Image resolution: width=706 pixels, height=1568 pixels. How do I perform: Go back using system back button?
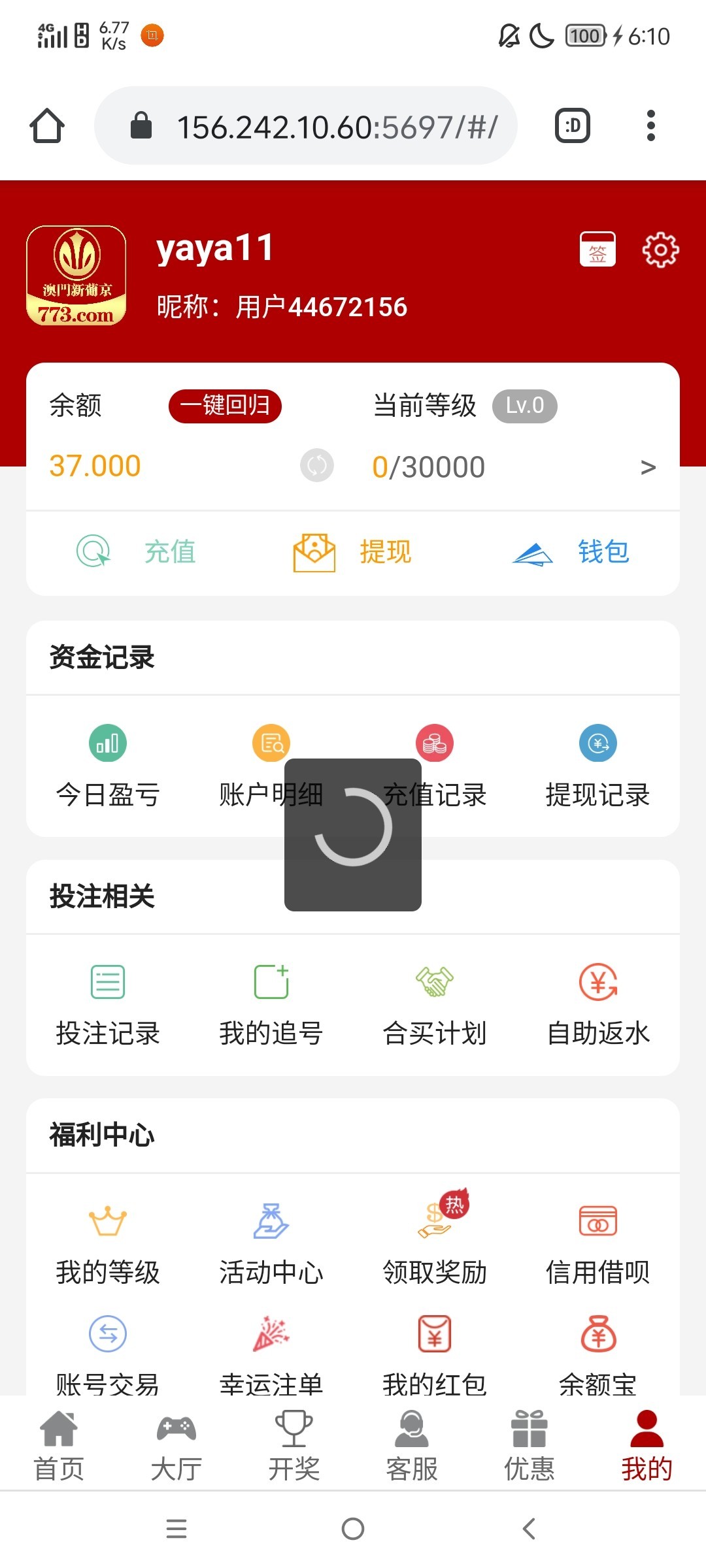[x=529, y=1529]
